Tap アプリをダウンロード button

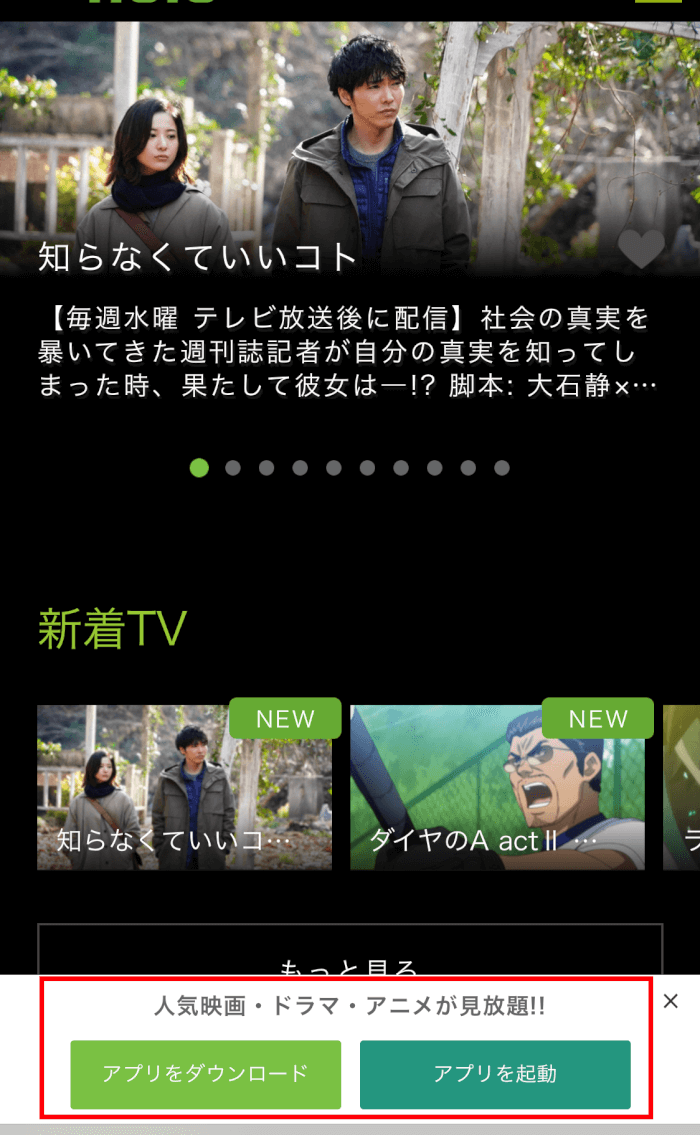206,1074
